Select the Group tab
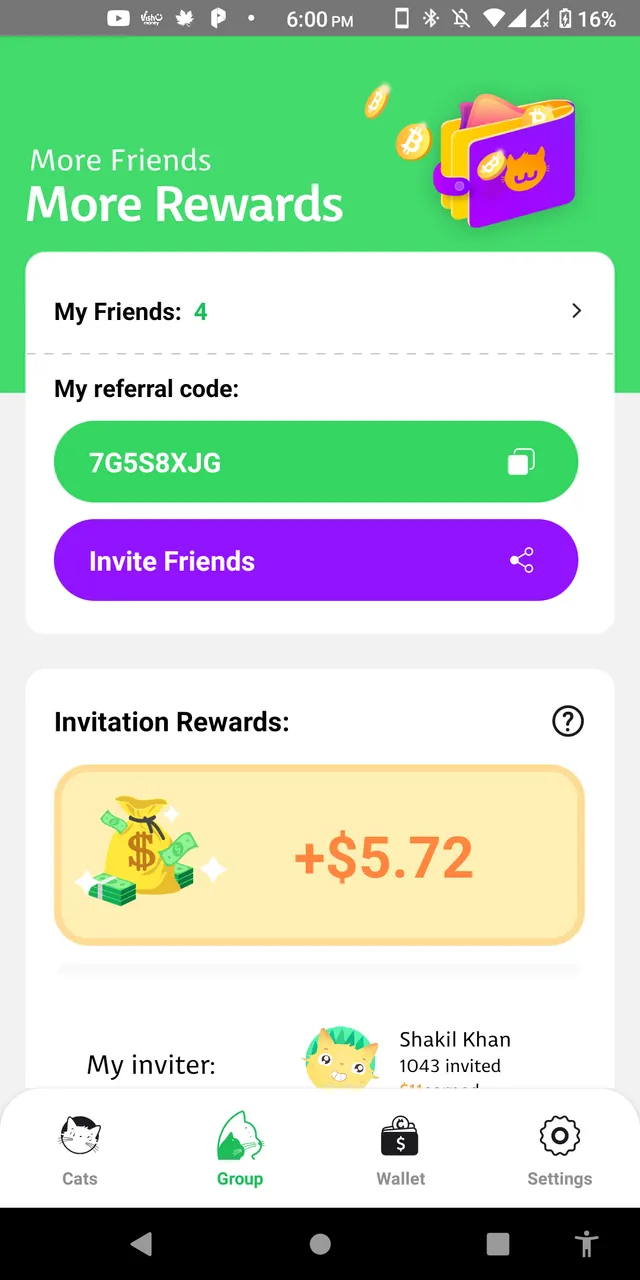The image size is (640, 1280). coord(240,1150)
